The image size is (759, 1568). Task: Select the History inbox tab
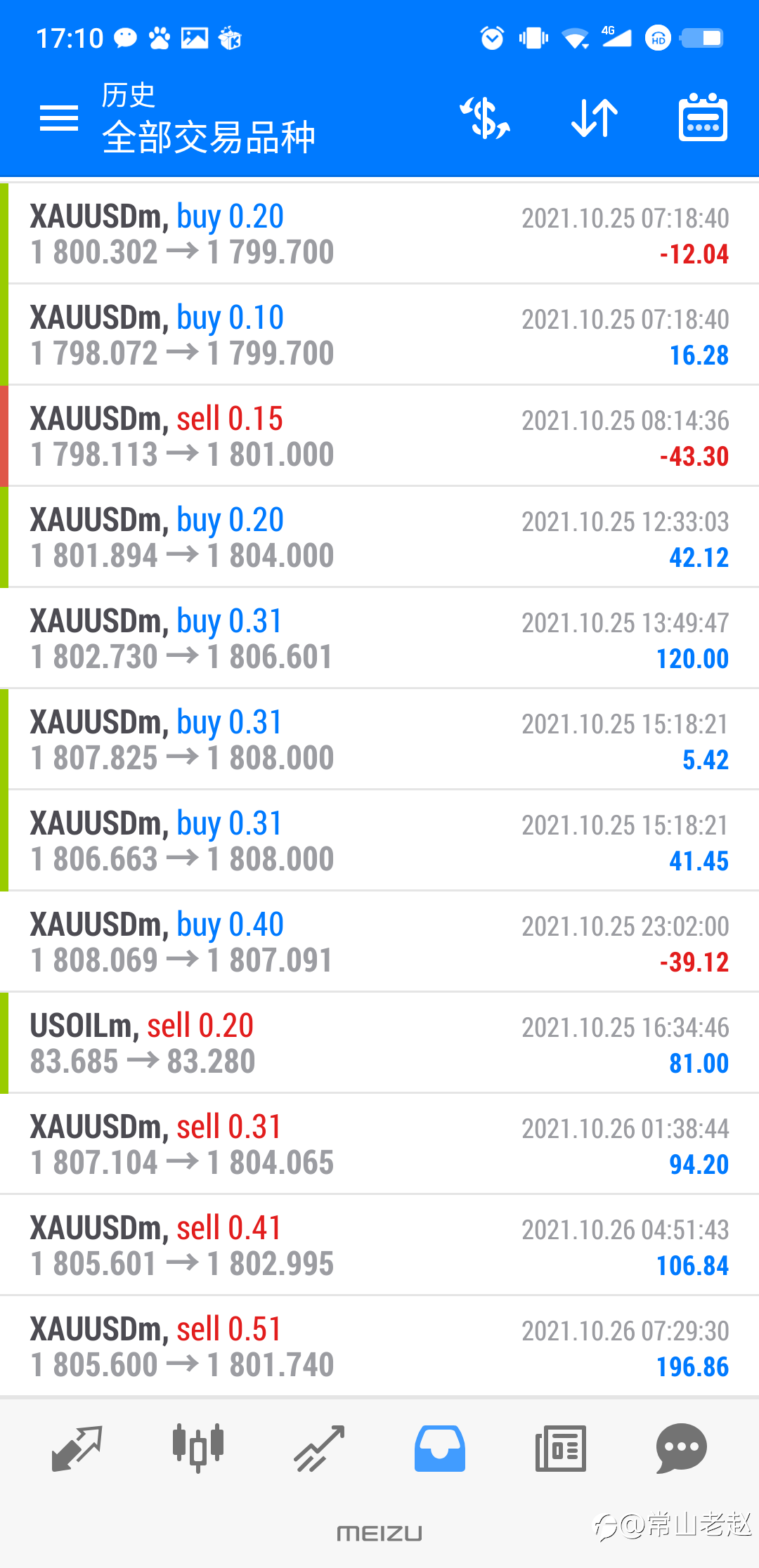tap(440, 1449)
